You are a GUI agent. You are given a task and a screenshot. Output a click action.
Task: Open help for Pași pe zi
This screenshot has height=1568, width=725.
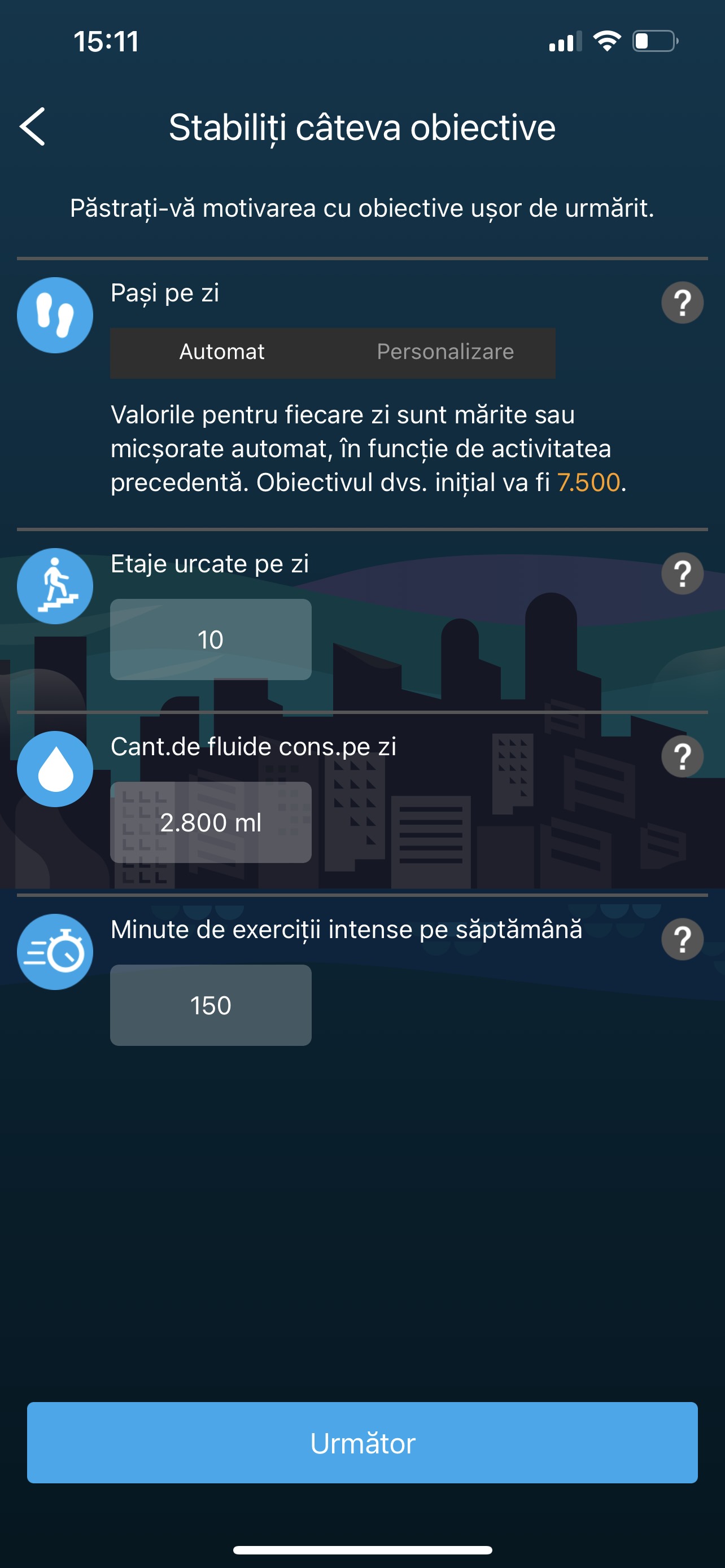683,303
